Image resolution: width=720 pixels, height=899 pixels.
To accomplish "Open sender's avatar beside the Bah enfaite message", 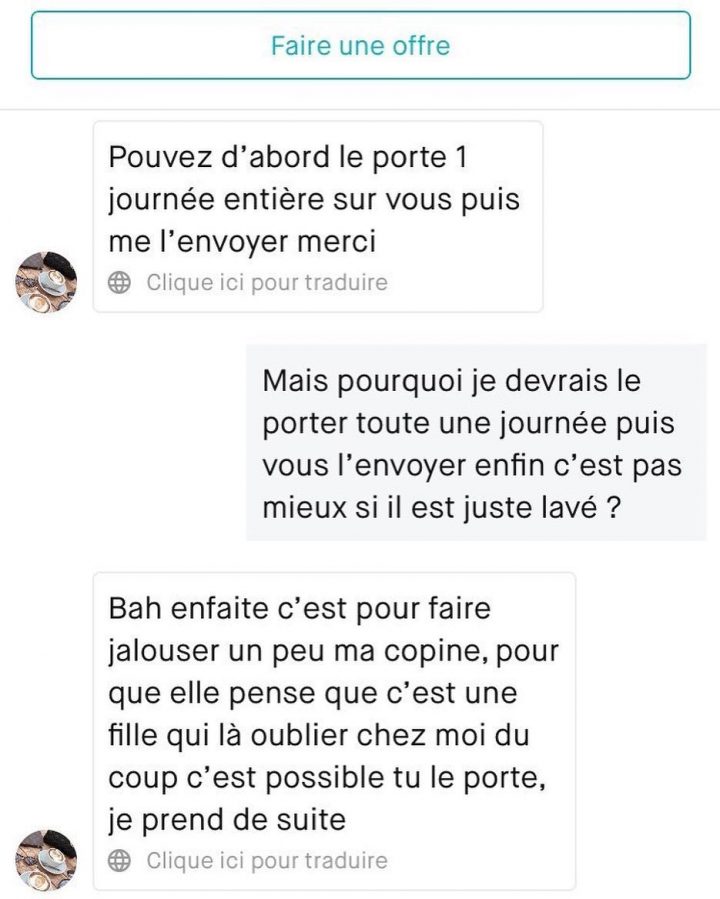I will [x=46, y=860].
